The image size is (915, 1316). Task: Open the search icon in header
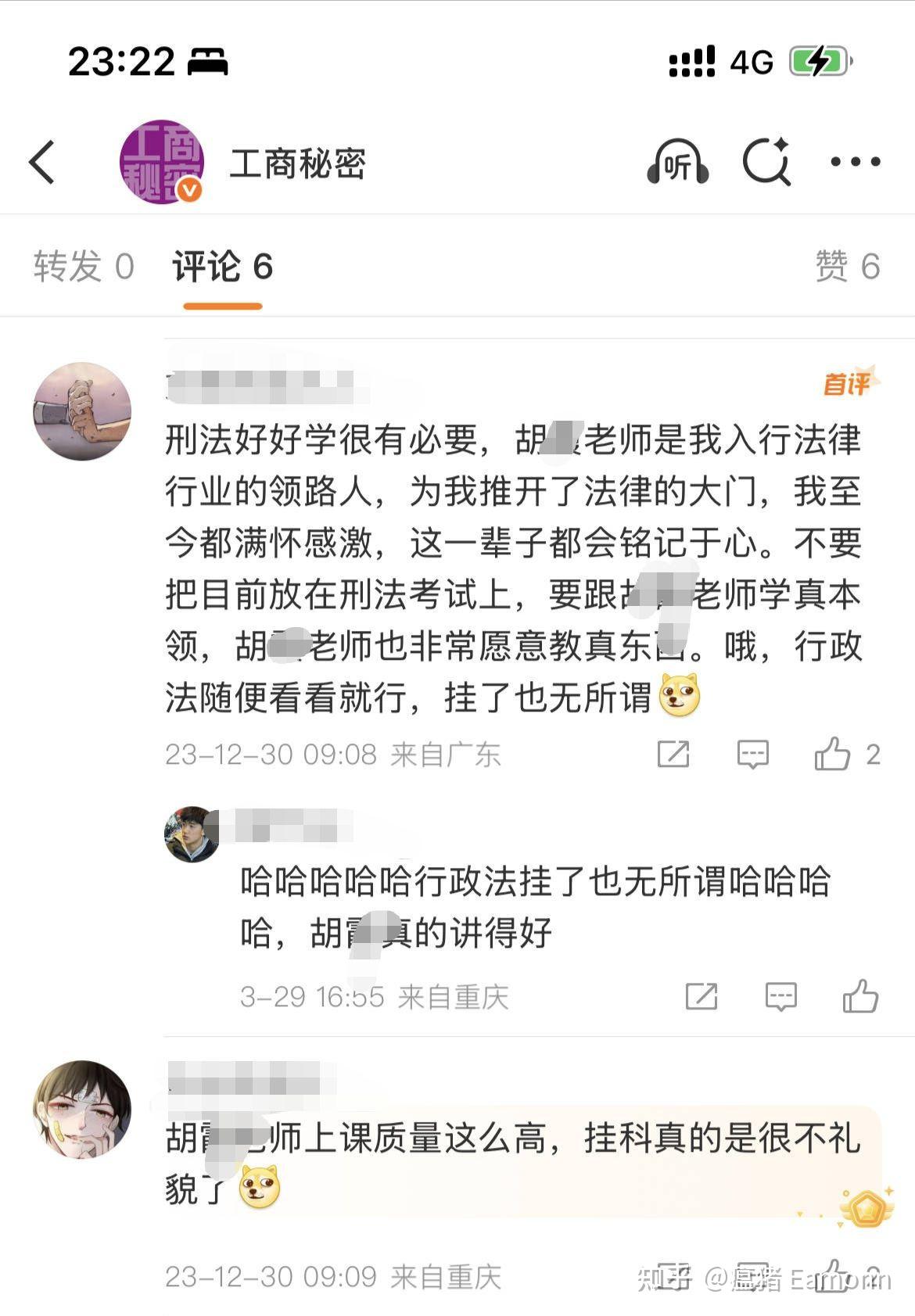tap(766, 162)
